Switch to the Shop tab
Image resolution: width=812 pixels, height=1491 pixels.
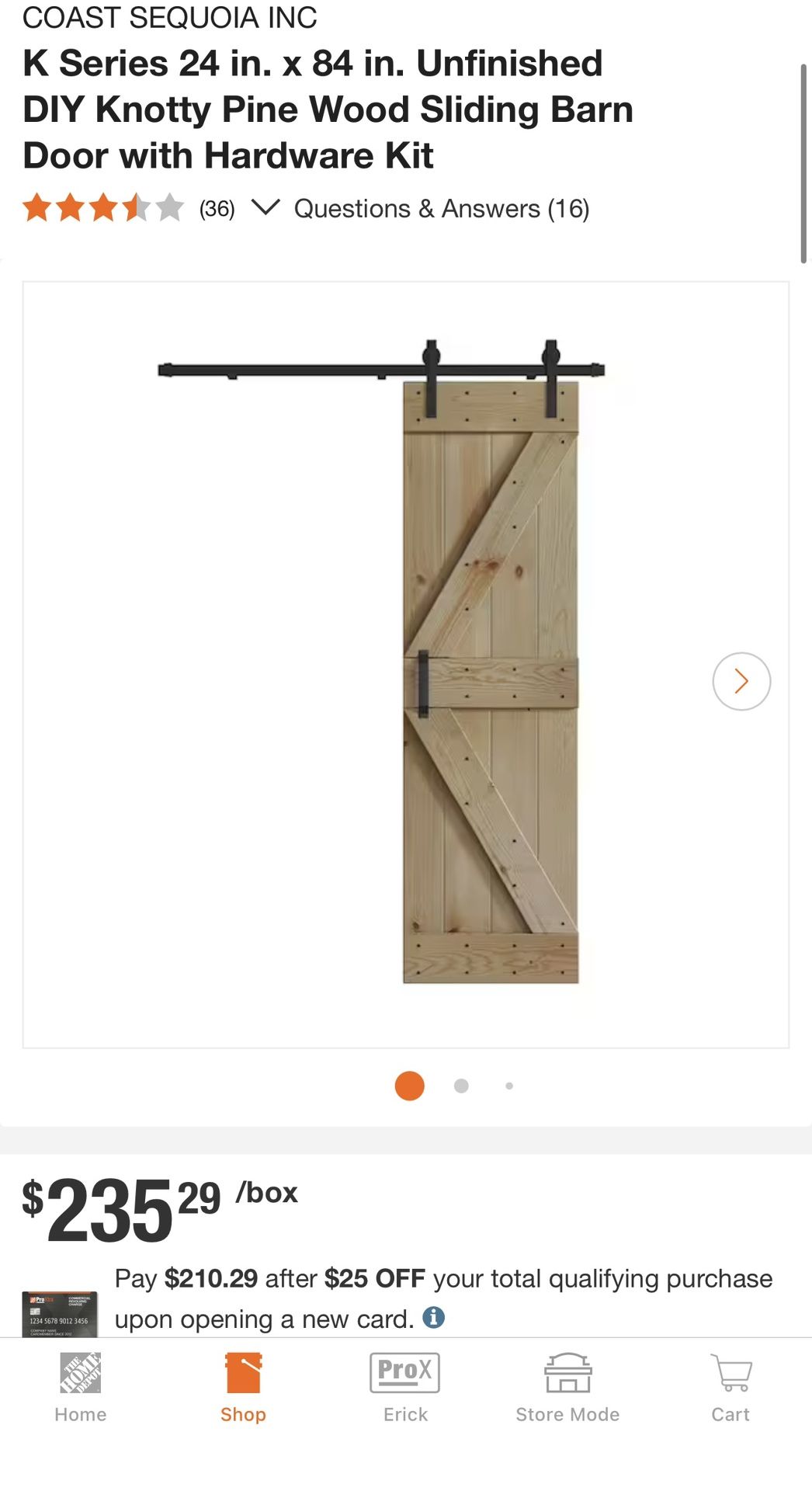[243, 1388]
